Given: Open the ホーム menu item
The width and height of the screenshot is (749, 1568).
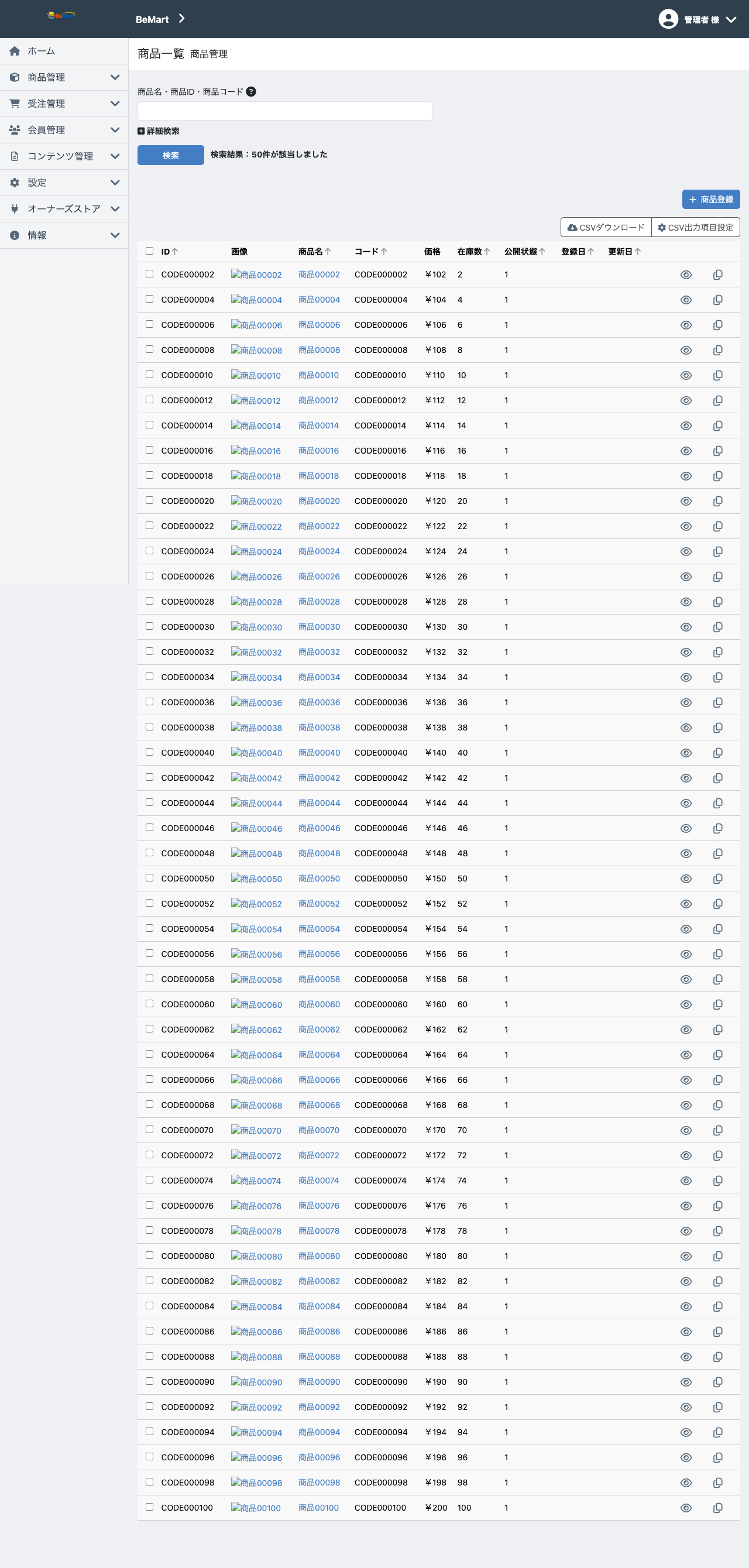Looking at the screenshot, I should 64,51.
